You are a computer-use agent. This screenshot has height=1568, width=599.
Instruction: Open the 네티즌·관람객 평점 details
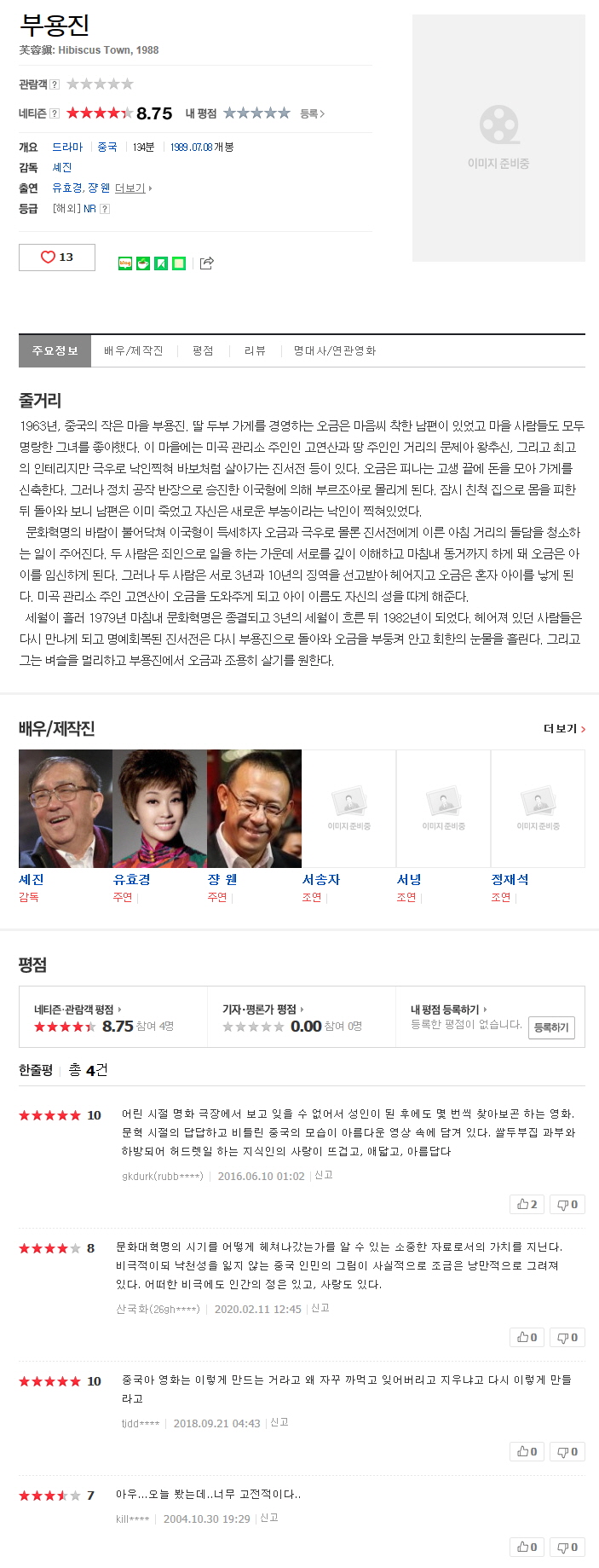(x=77, y=1010)
